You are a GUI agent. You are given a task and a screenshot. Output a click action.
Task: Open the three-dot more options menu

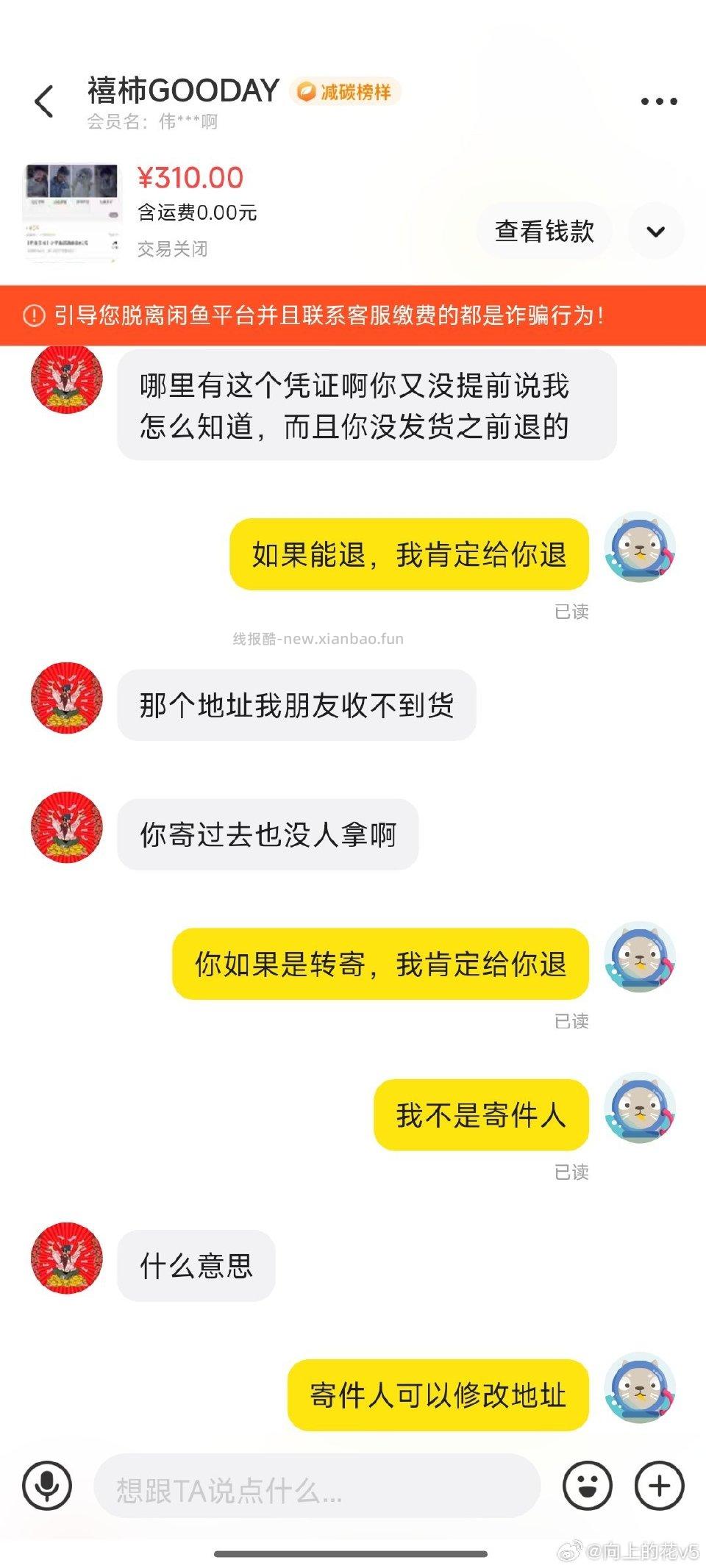(x=657, y=102)
